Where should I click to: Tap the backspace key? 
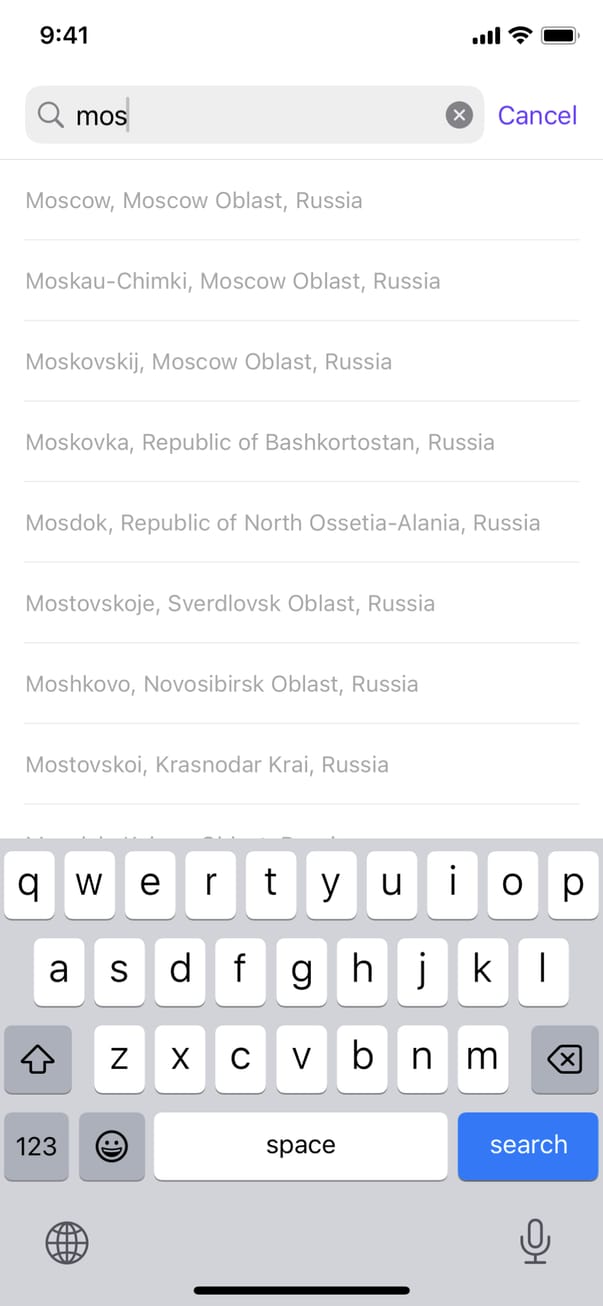565,1059
